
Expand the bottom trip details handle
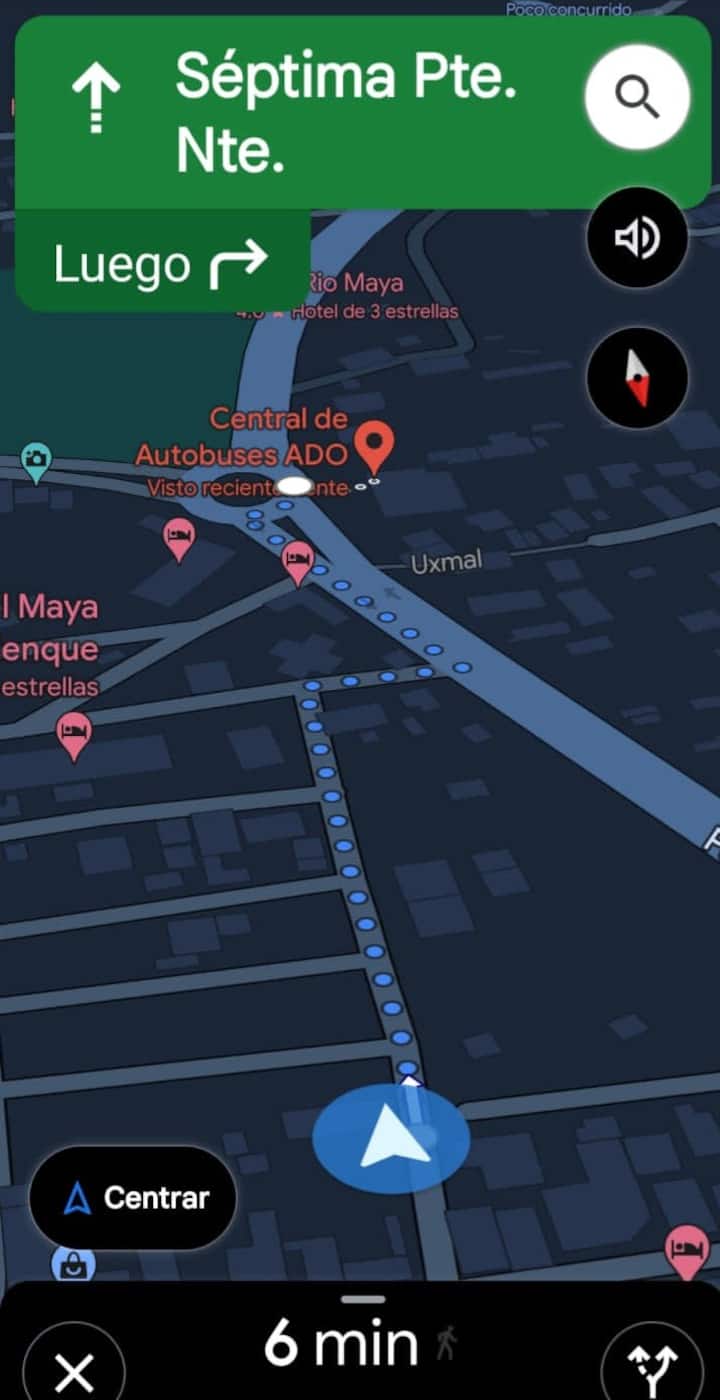362,1300
